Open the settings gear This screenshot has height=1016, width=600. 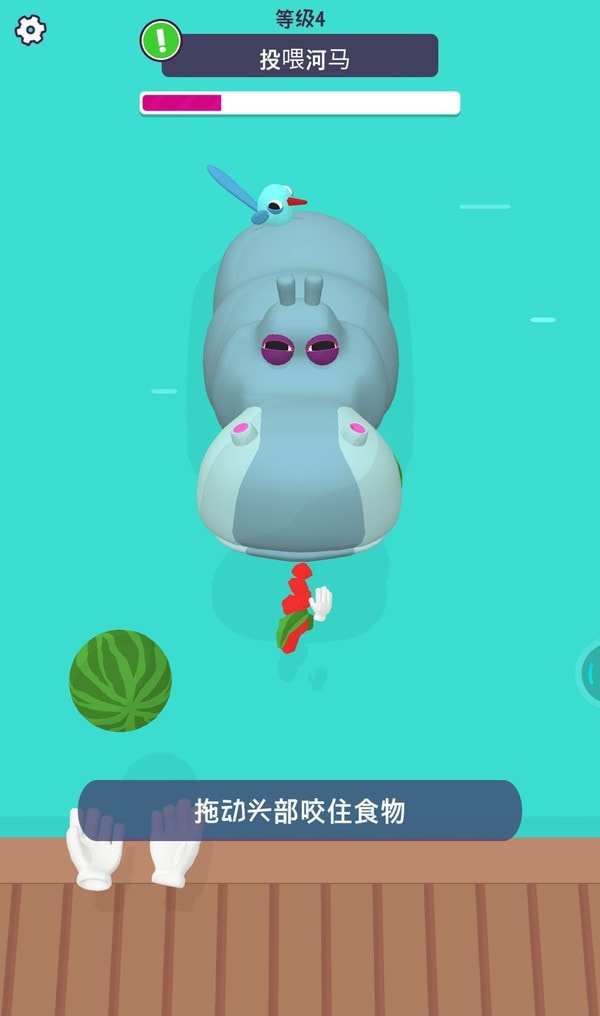(x=30, y=30)
